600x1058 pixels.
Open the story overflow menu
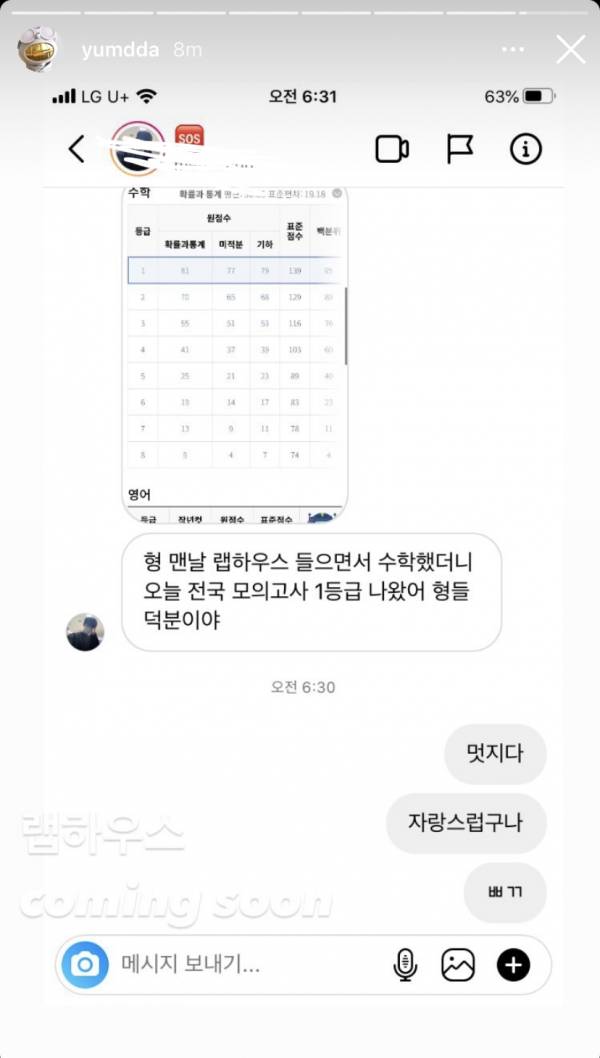point(513,50)
